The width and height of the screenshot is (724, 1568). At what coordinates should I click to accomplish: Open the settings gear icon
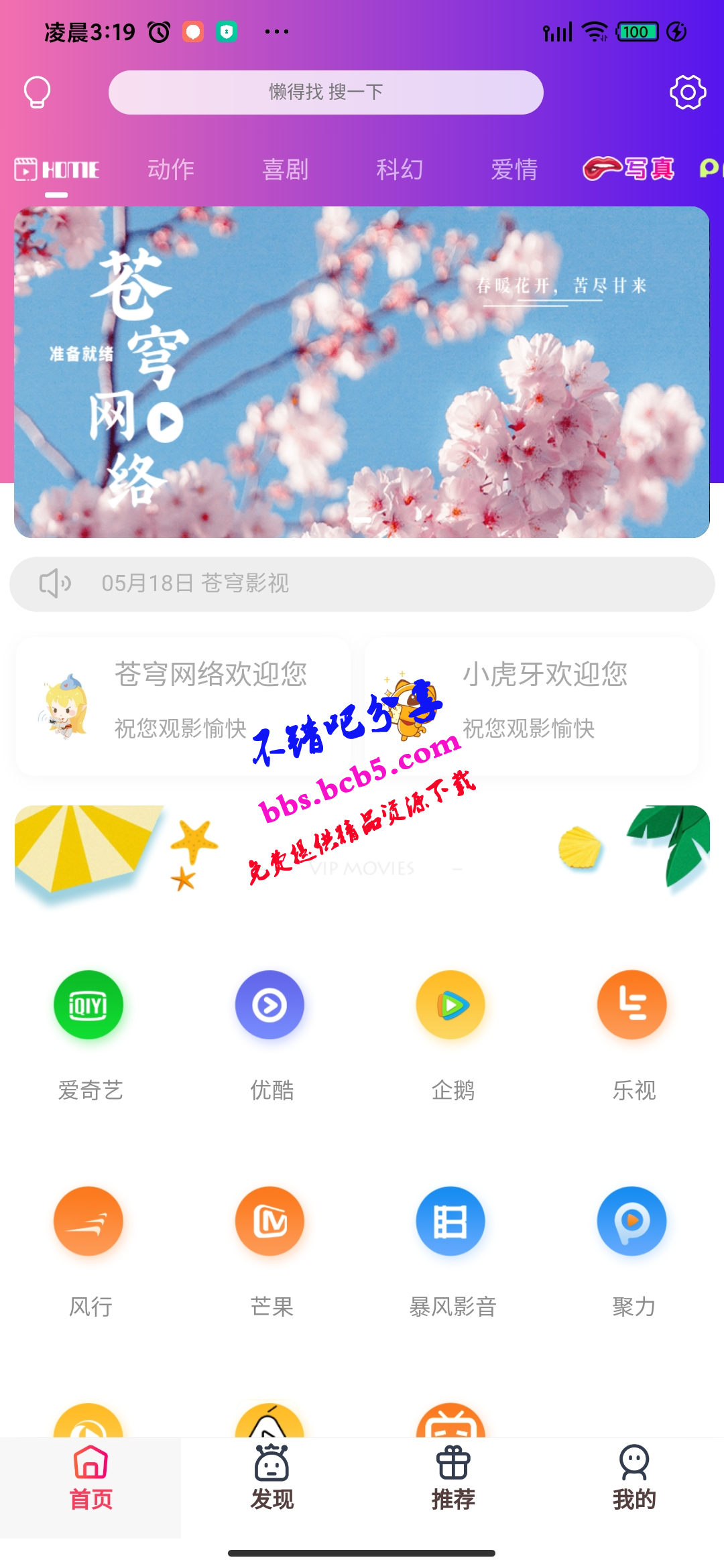[688, 92]
